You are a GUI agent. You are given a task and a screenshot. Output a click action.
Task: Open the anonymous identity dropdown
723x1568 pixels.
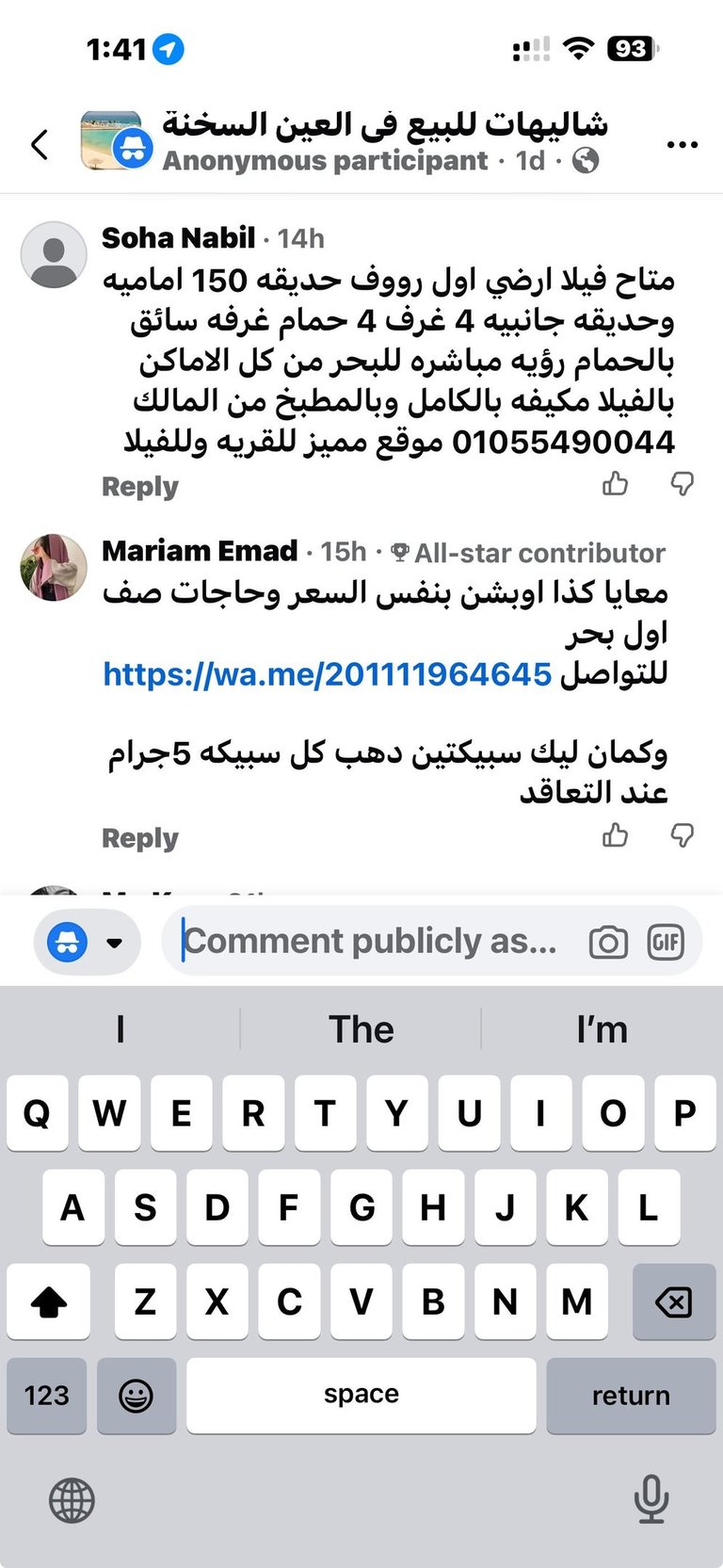(88, 942)
